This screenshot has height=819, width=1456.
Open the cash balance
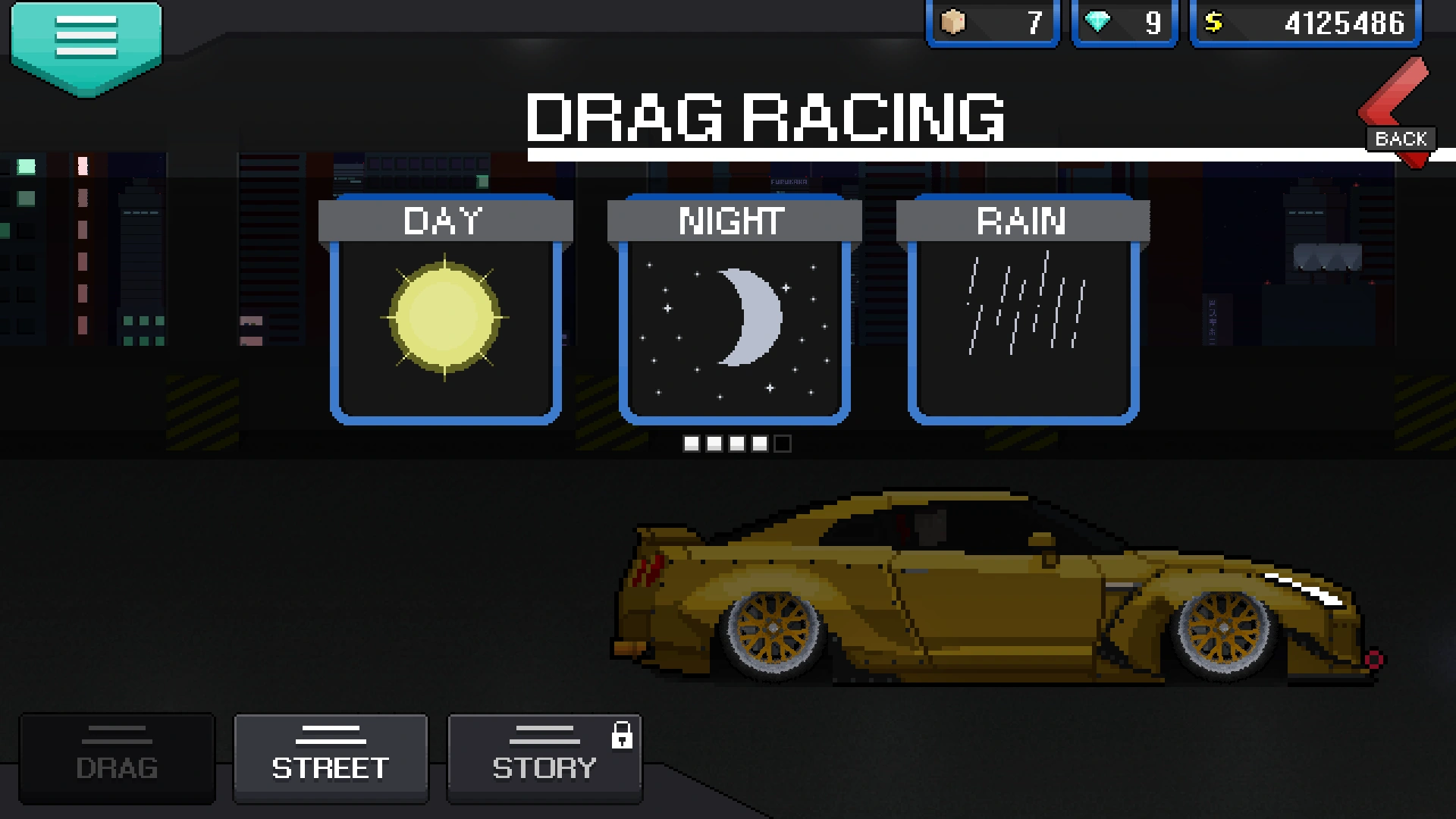click(x=1305, y=24)
